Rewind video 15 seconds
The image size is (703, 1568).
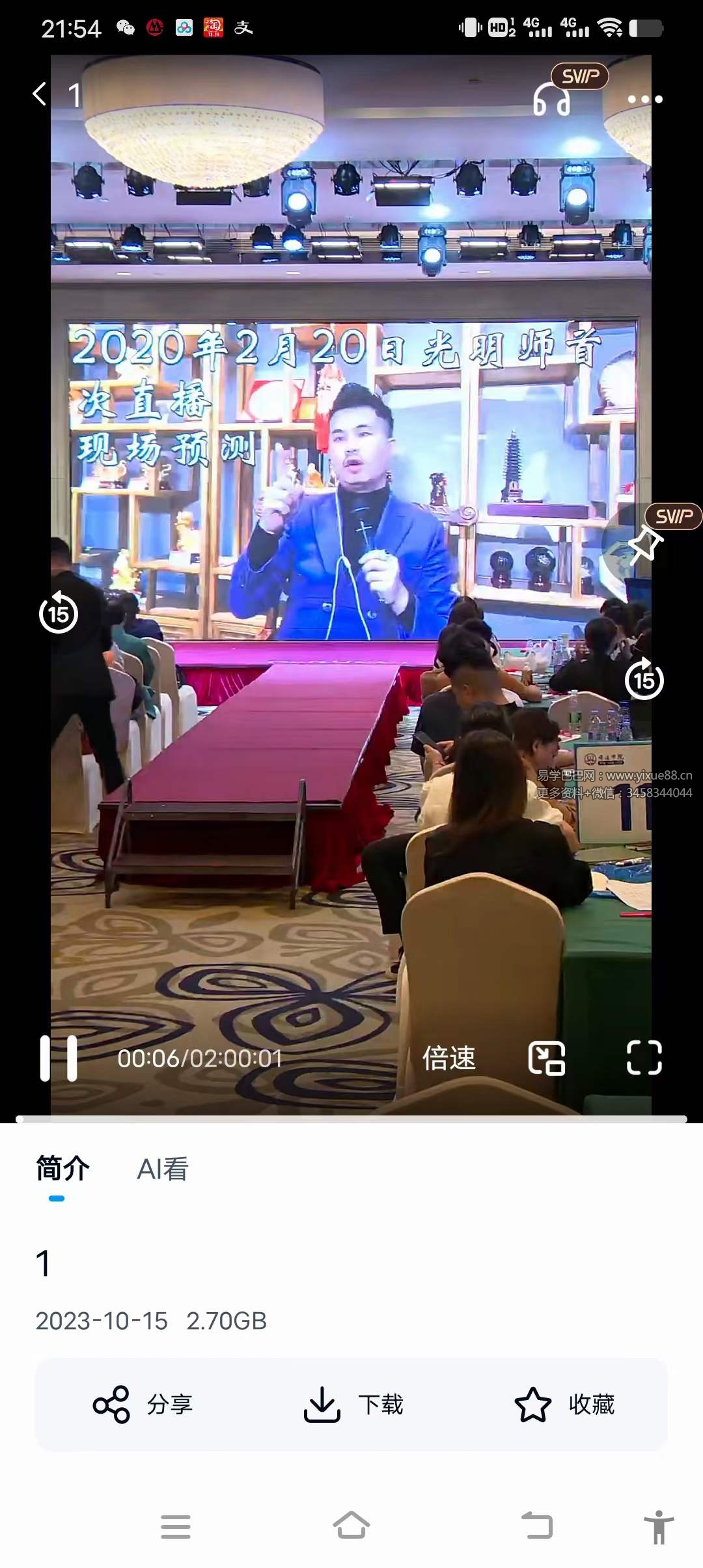click(x=59, y=612)
